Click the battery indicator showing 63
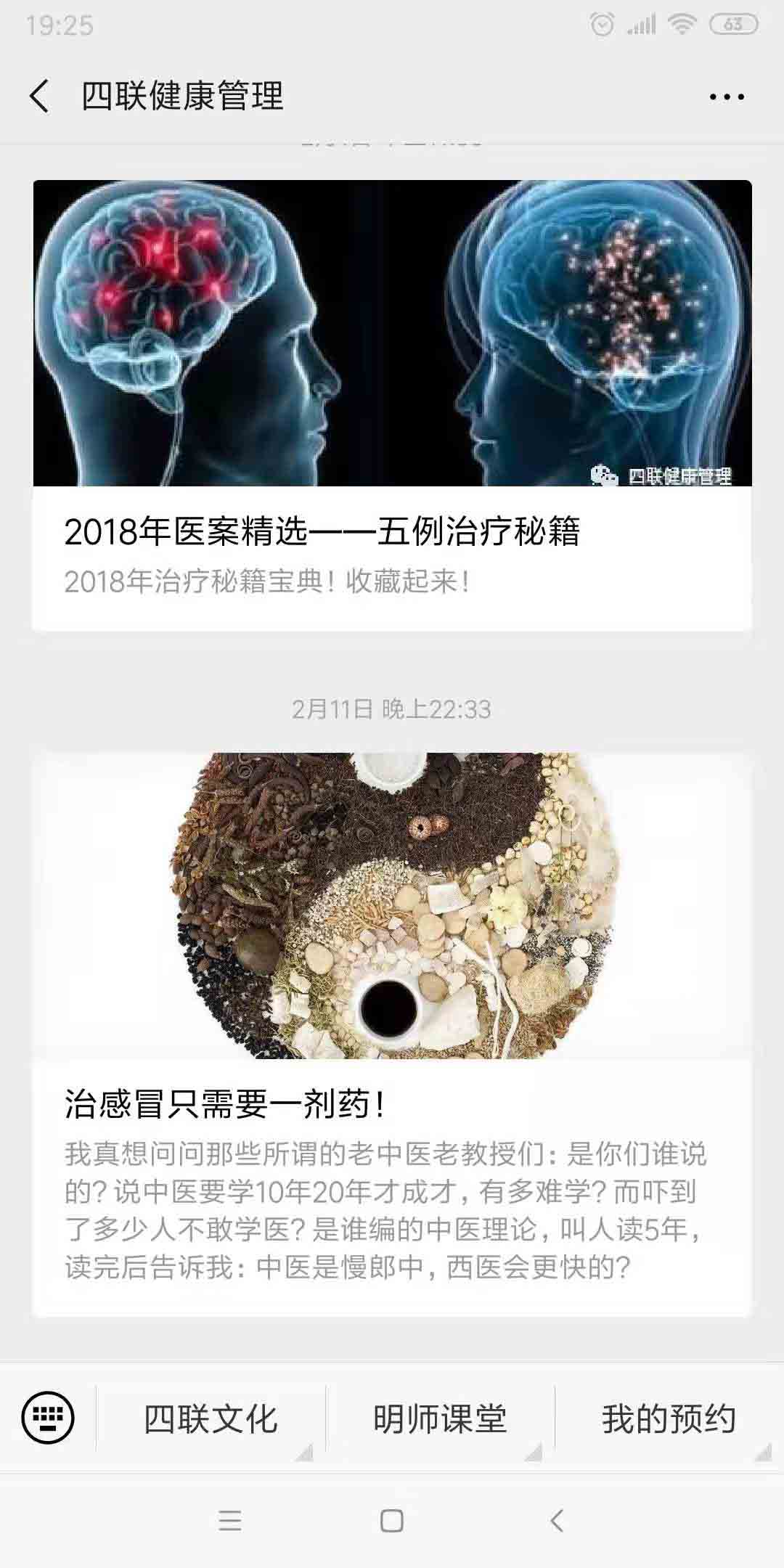 (733, 23)
